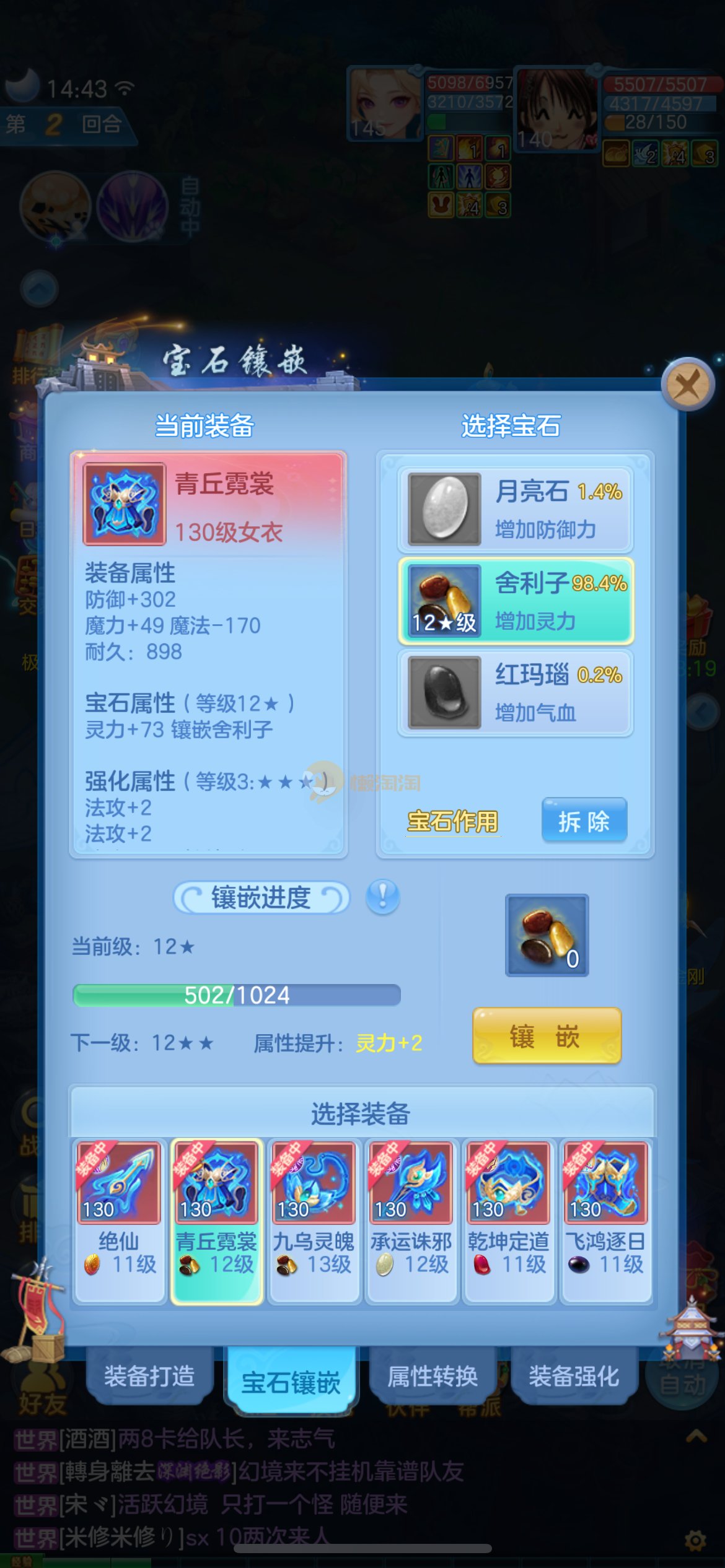Open the 宝石作用 link
725x1568 pixels.
point(452,822)
